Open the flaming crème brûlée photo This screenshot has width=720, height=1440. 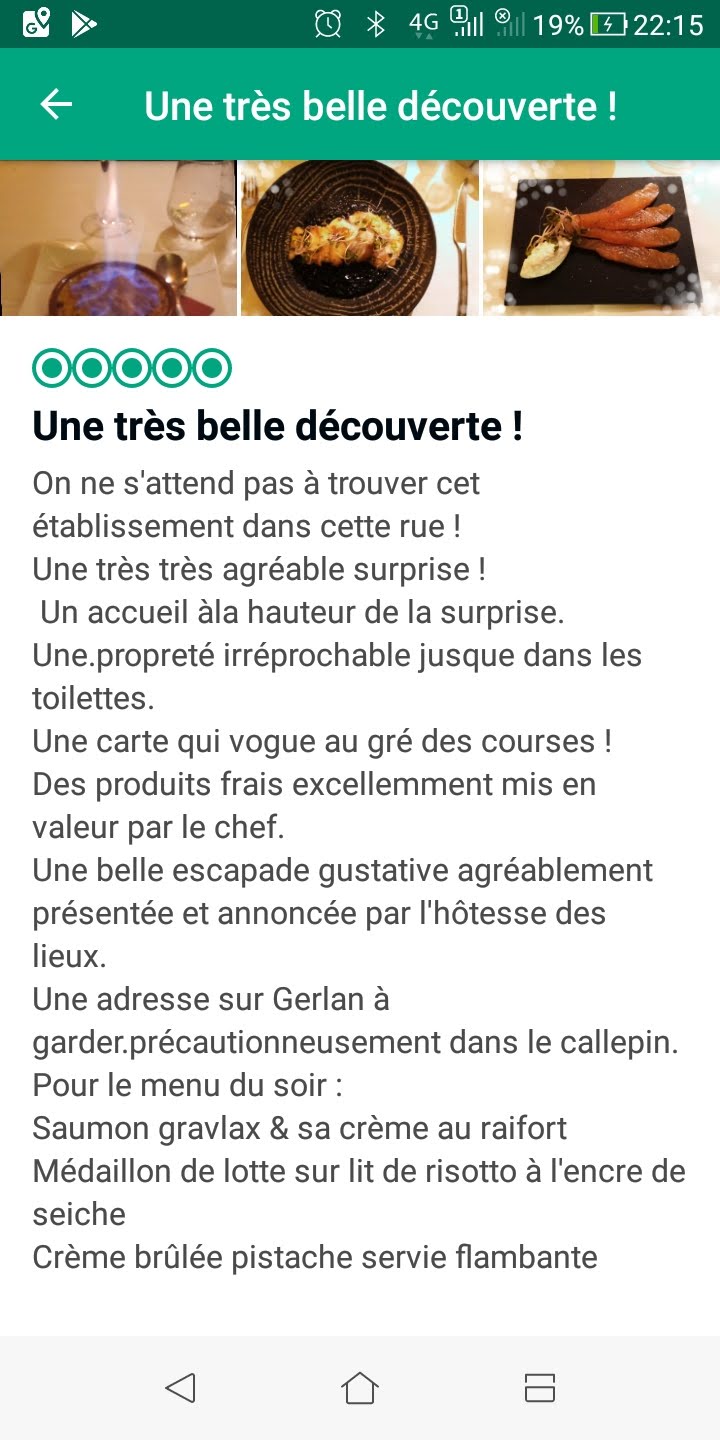tap(118, 238)
